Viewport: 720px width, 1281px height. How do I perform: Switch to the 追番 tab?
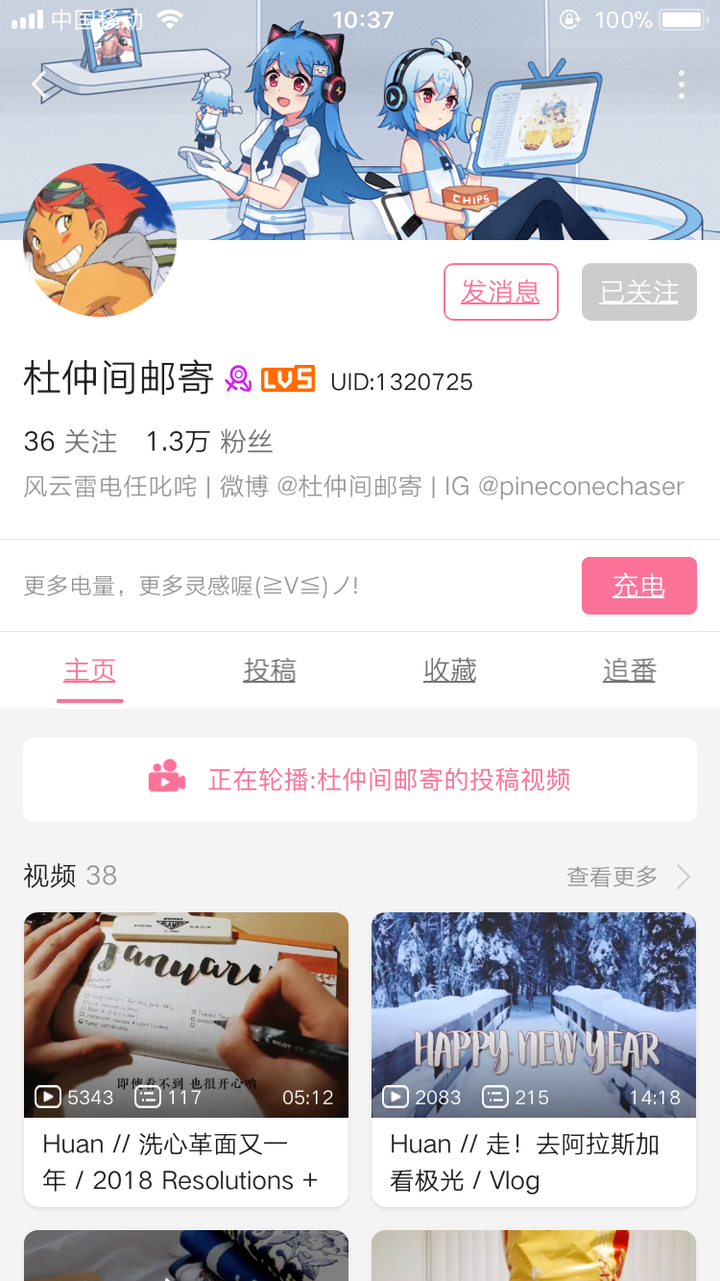(x=630, y=671)
